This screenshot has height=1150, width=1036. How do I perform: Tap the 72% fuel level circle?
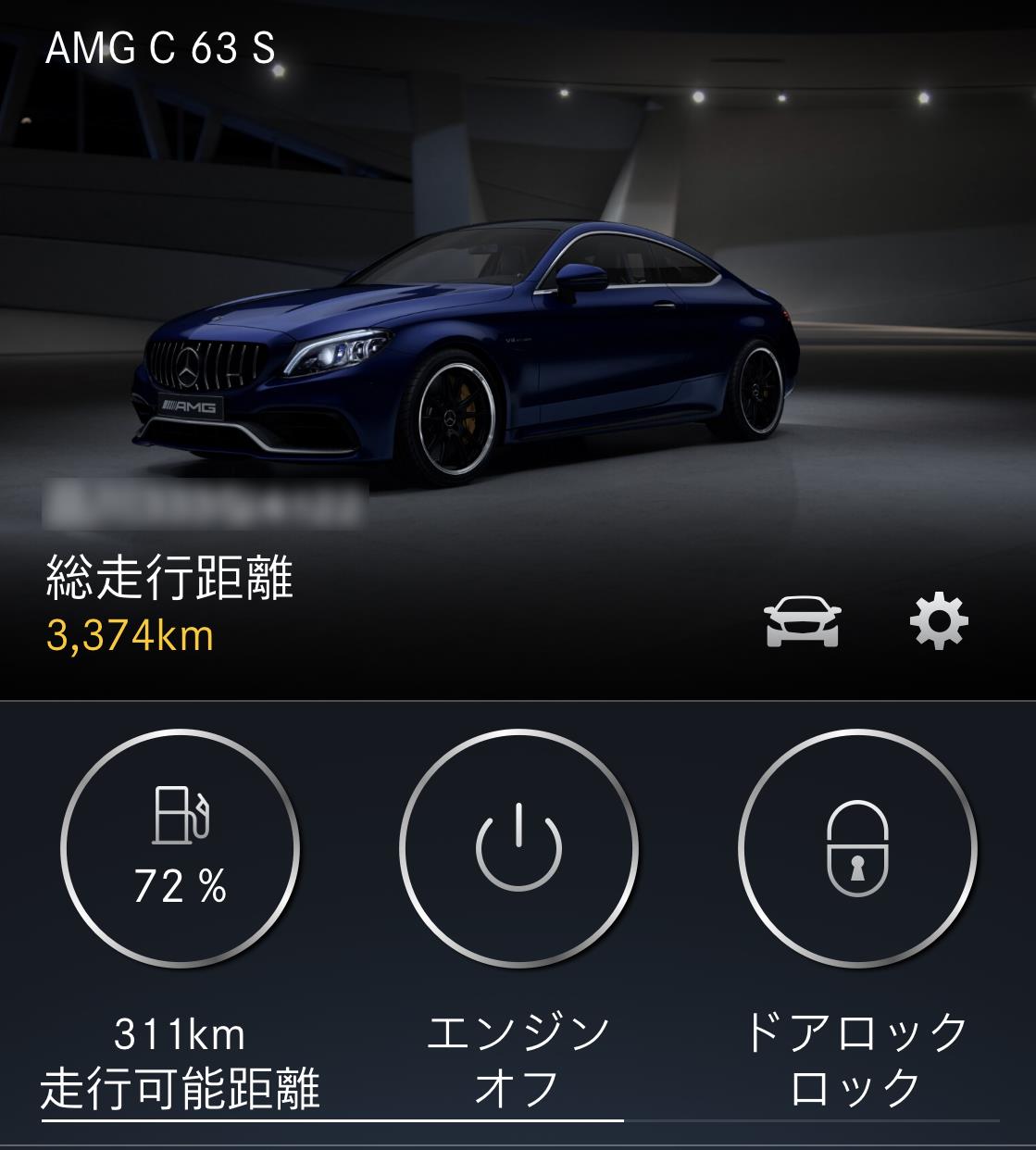tap(181, 848)
